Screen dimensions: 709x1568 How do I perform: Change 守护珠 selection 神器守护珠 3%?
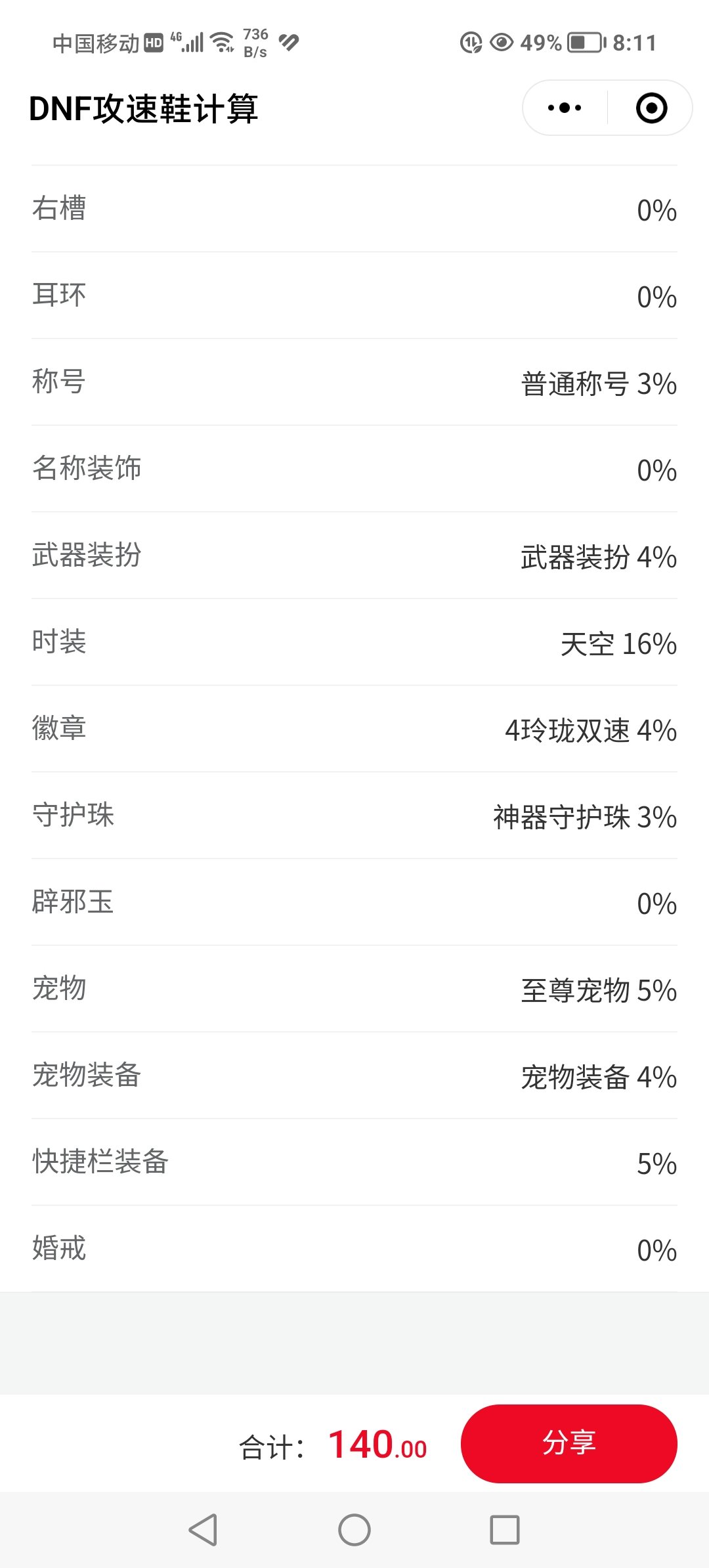point(354,816)
